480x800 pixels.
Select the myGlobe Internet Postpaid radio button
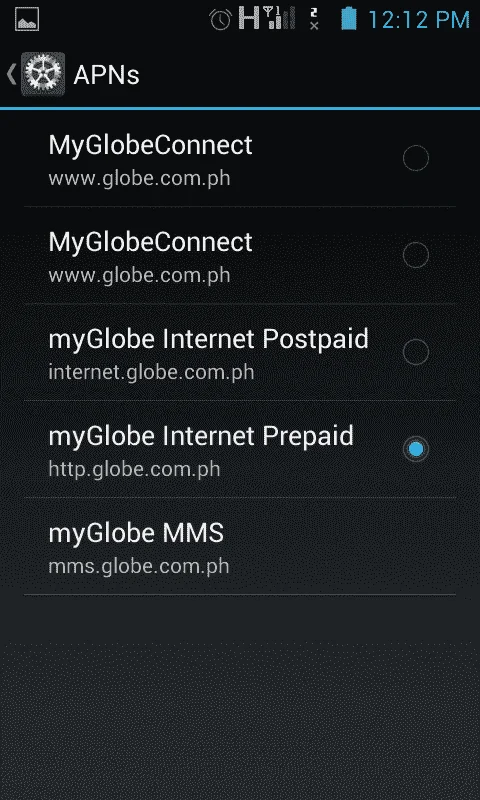[x=416, y=352]
